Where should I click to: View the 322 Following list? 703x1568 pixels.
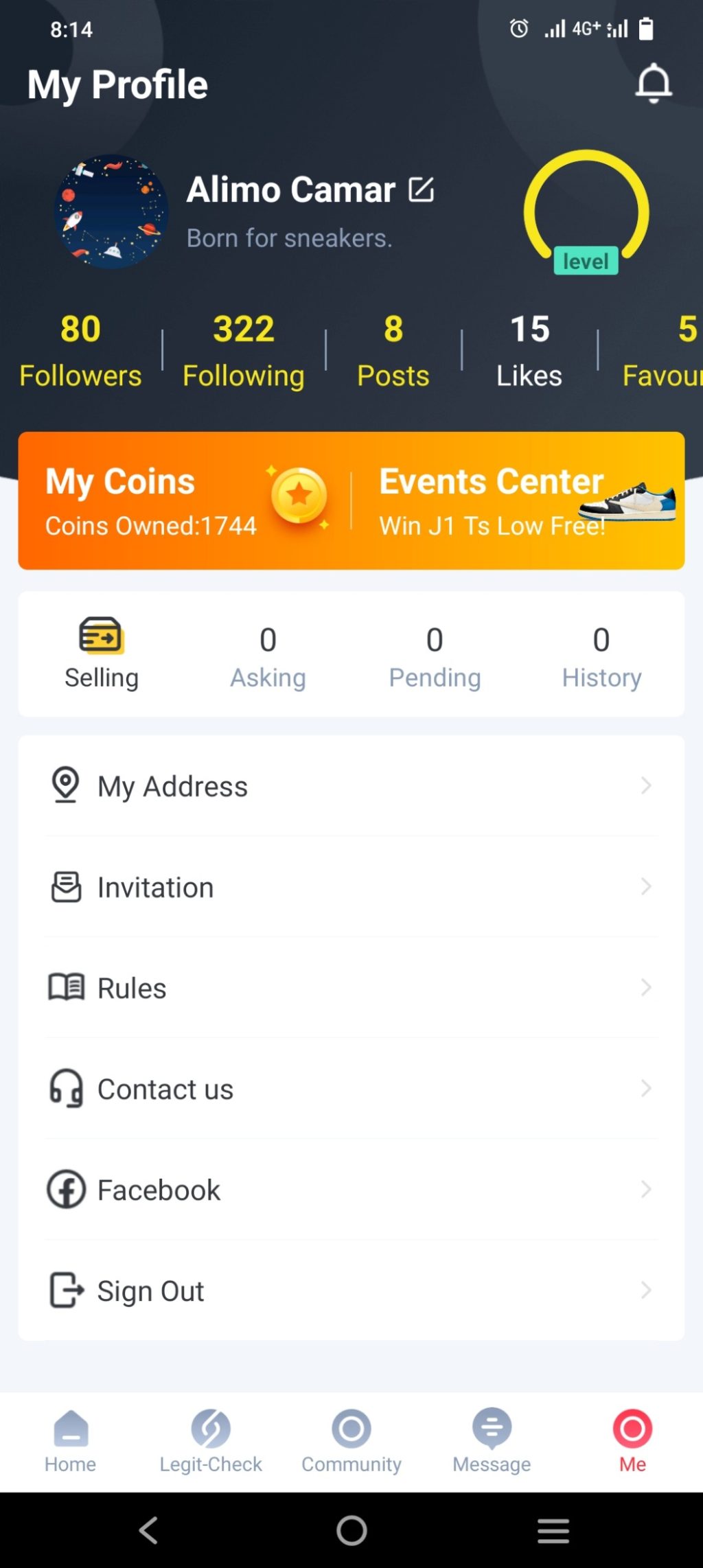click(243, 351)
